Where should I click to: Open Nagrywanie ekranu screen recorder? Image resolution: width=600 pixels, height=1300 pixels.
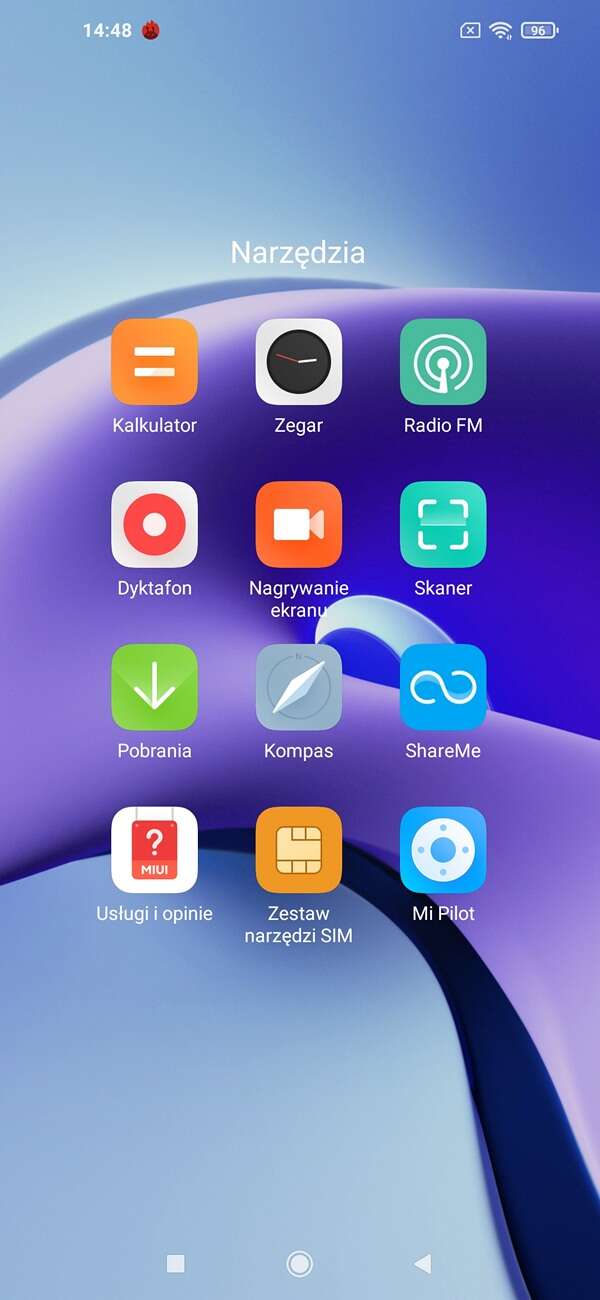[298, 524]
